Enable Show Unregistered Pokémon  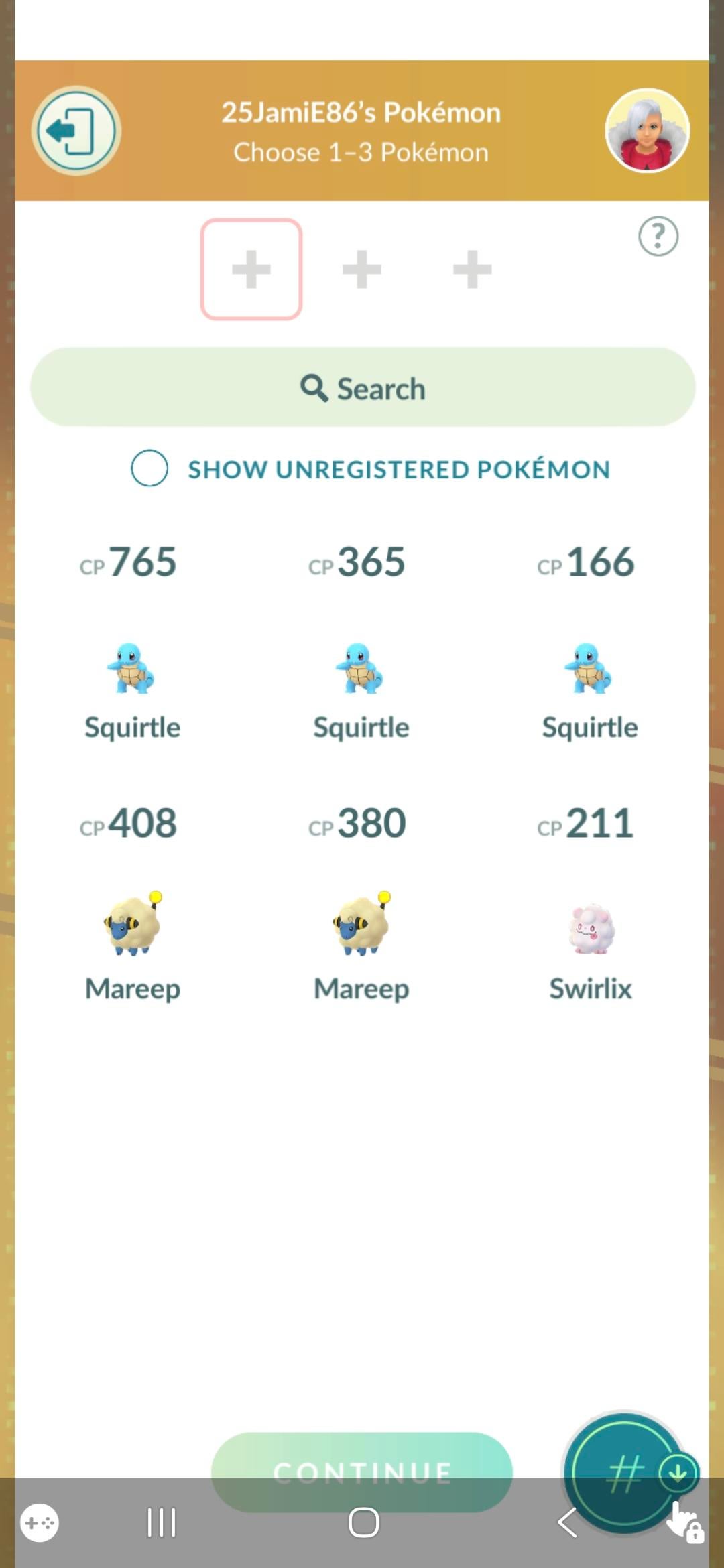pos(149,468)
